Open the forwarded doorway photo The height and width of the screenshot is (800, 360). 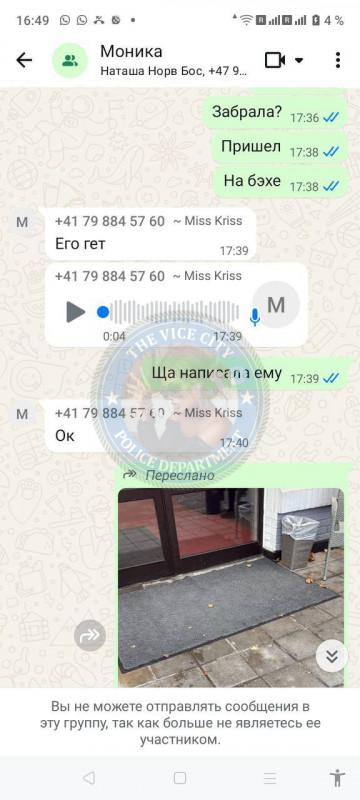231,587
